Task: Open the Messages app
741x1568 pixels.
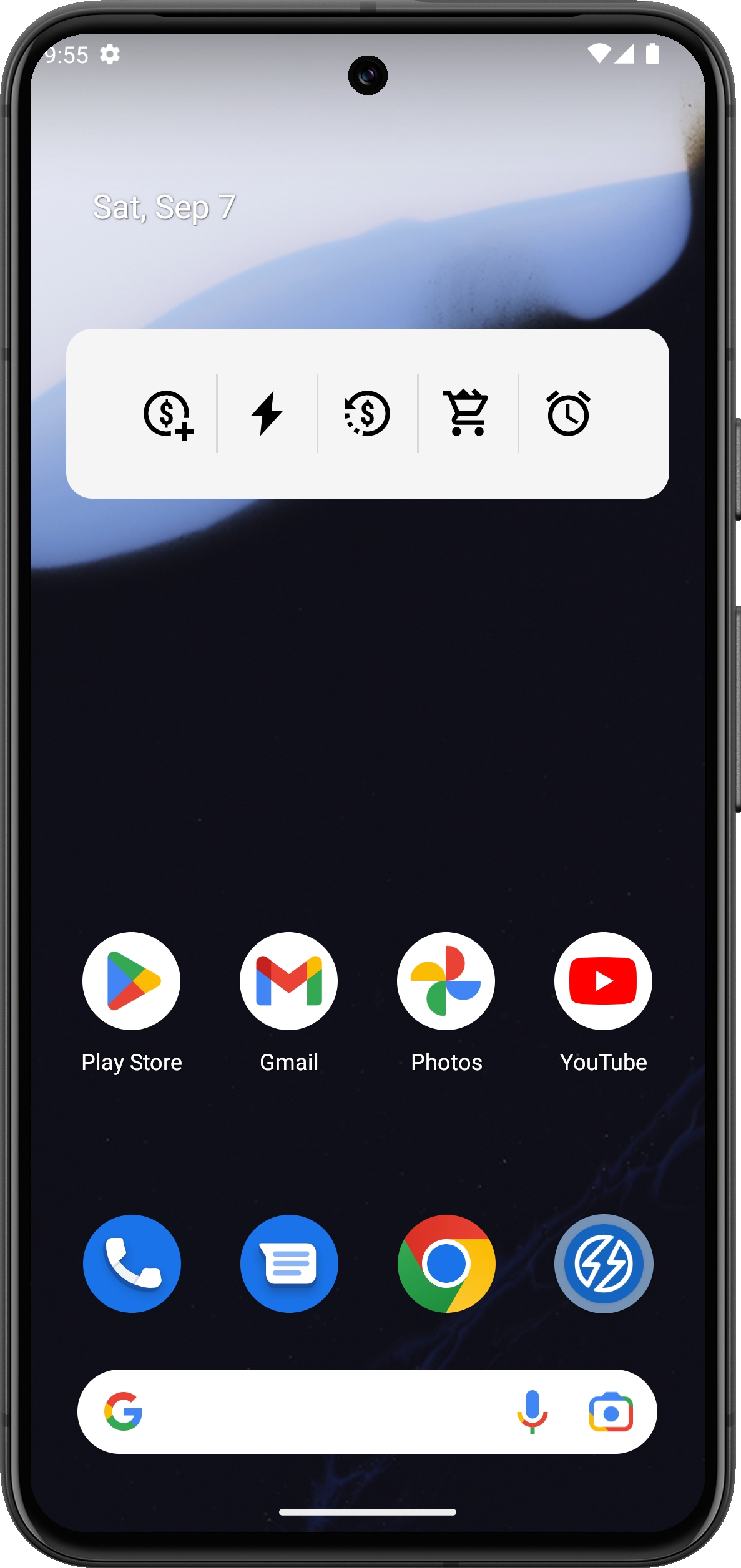Action: tap(289, 1264)
